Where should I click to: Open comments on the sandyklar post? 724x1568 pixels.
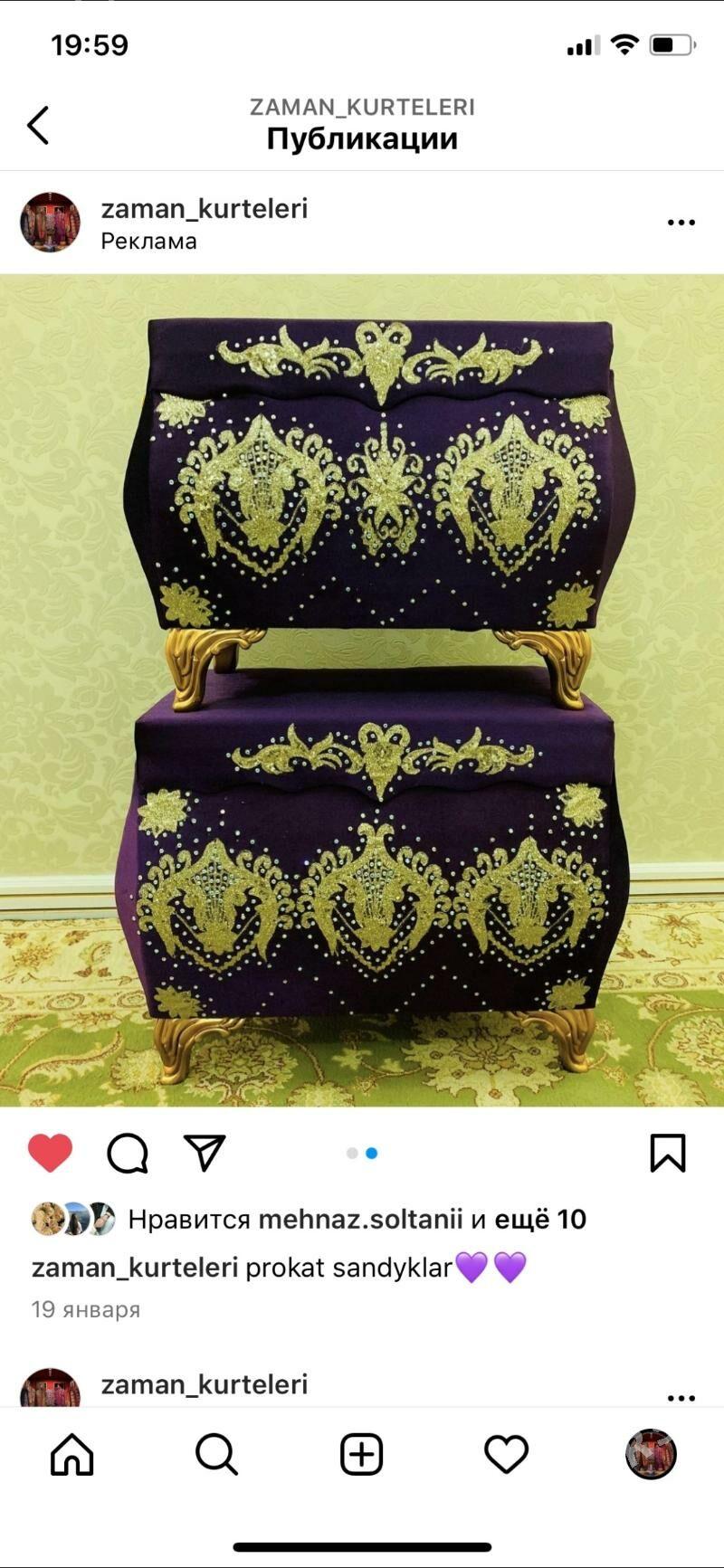pyautogui.click(x=128, y=1153)
